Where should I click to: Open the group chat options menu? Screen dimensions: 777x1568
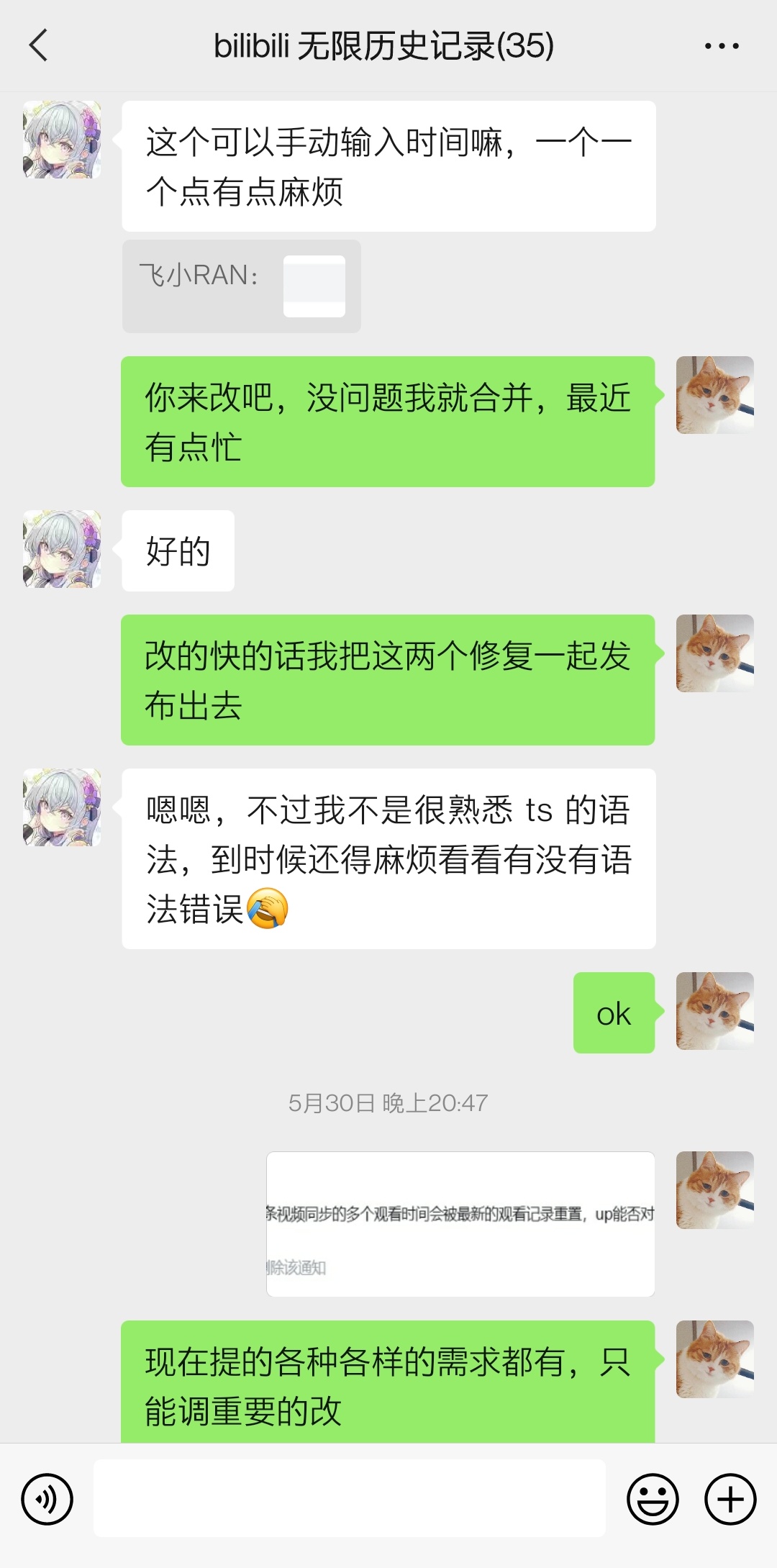pyautogui.click(x=721, y=46)
